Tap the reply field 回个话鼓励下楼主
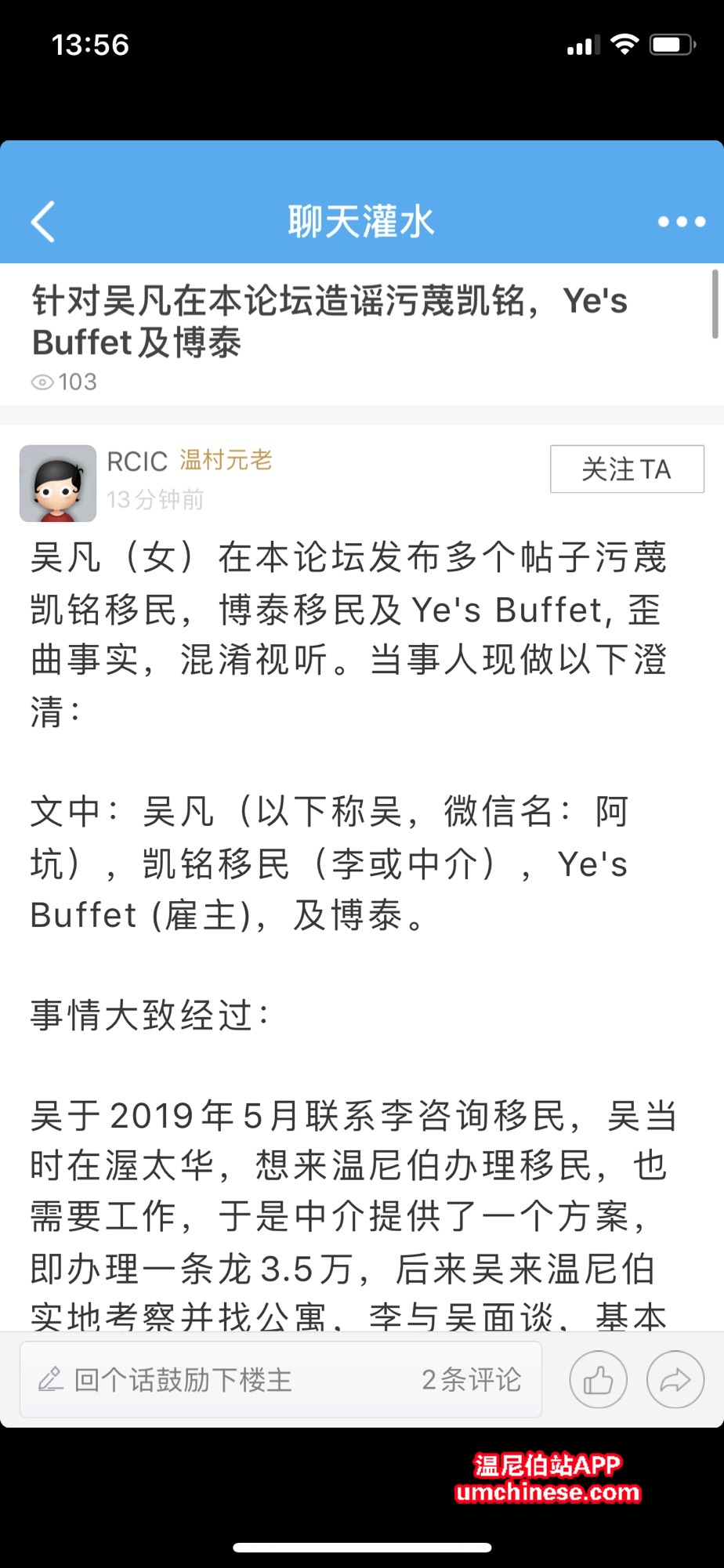This screenshot has width=724, height=1568. (183, 1379)
